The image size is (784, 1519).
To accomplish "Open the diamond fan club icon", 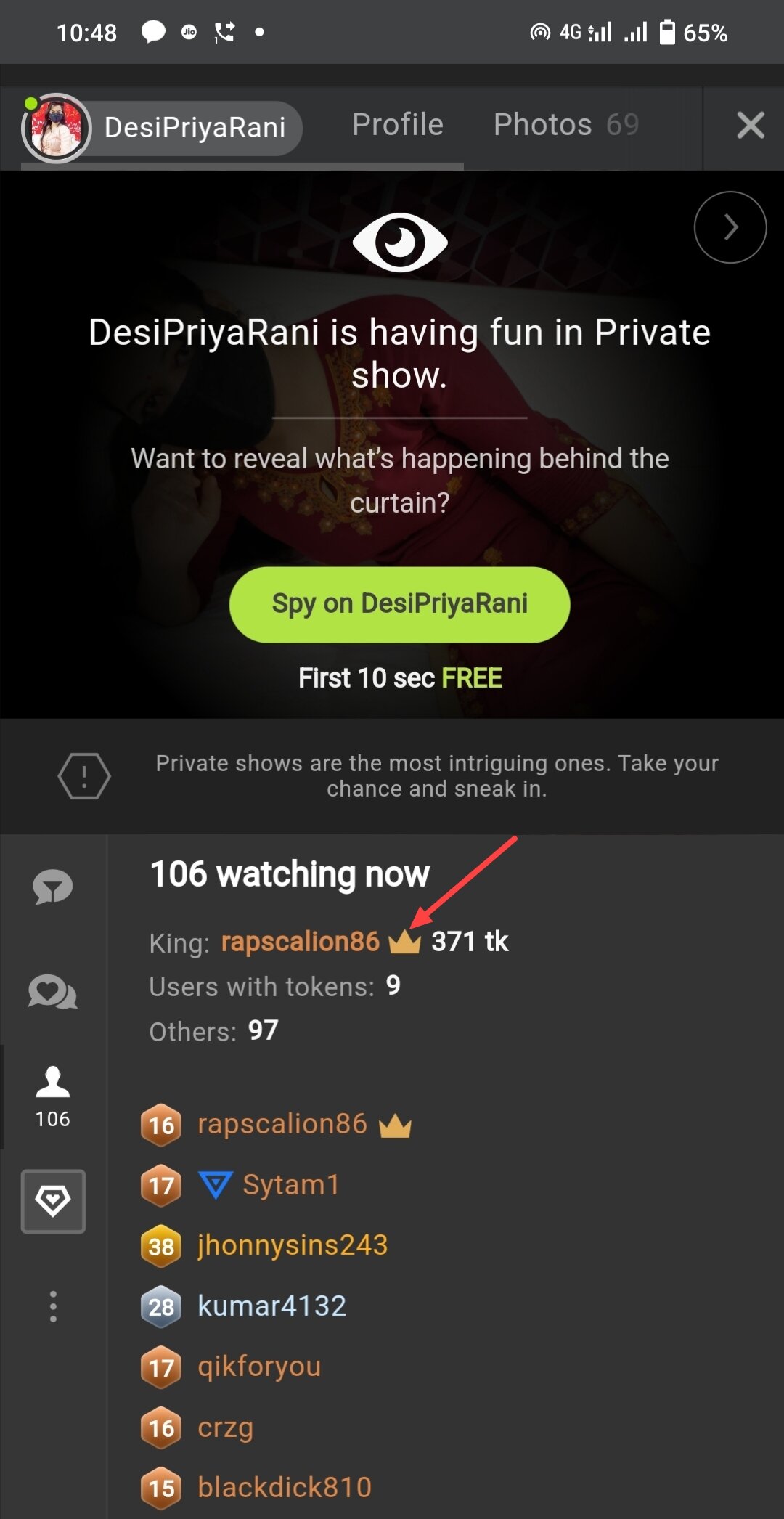I will tap(53, 1201).
